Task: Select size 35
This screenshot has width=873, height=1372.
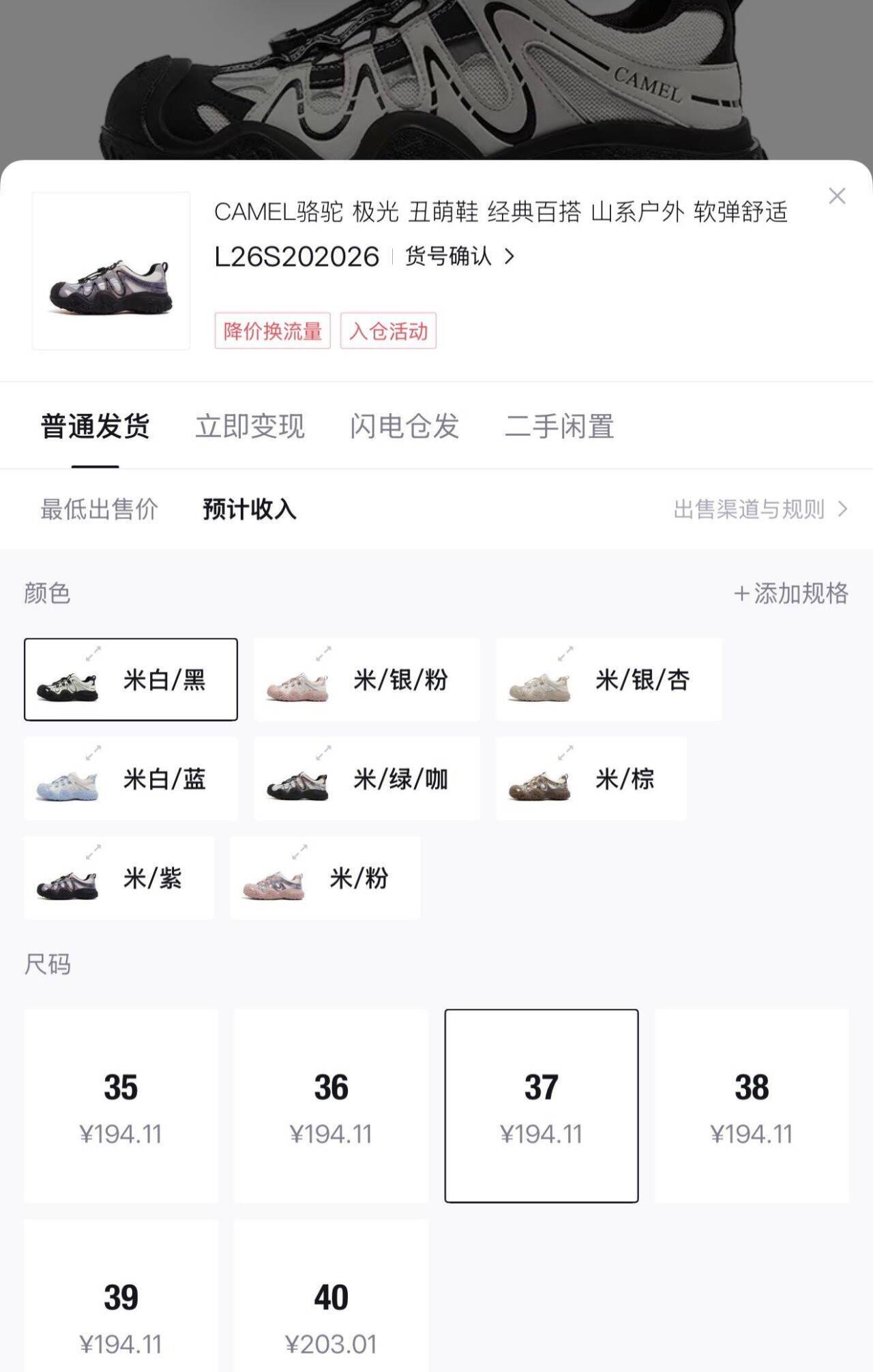Action: (121, 1106)
